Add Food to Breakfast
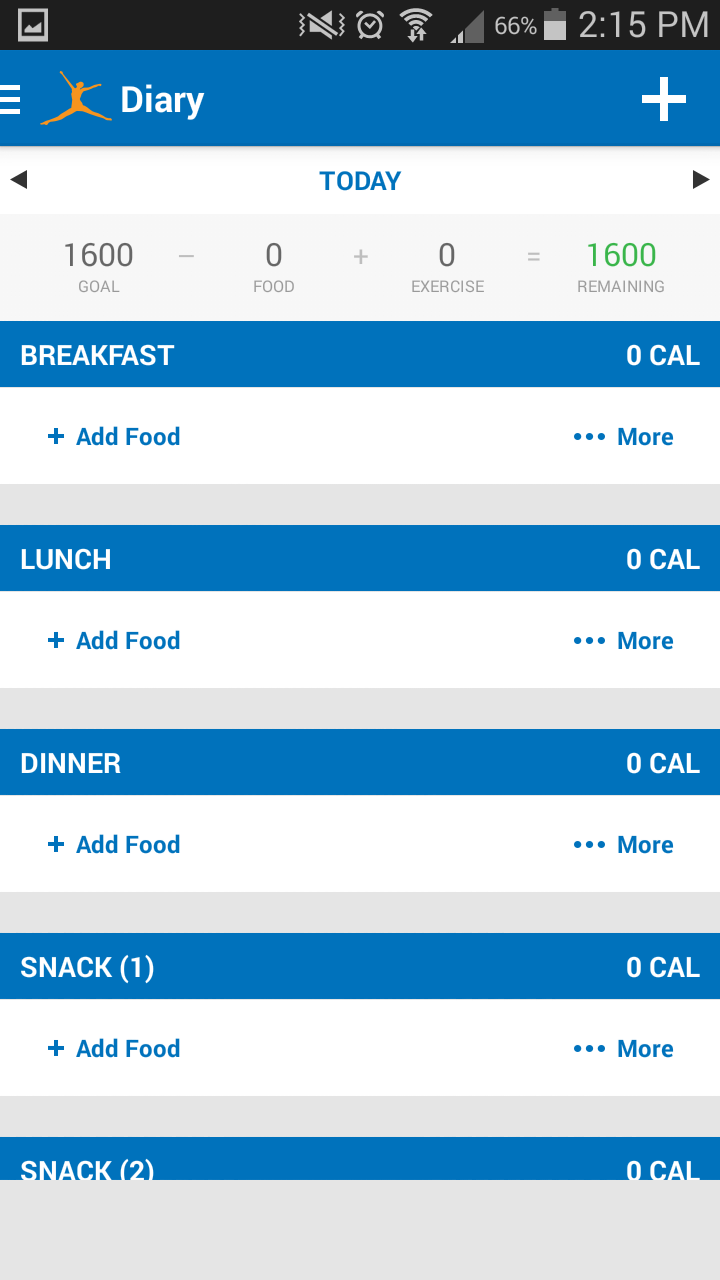The image size is (720, 1280). click(115, 437)
